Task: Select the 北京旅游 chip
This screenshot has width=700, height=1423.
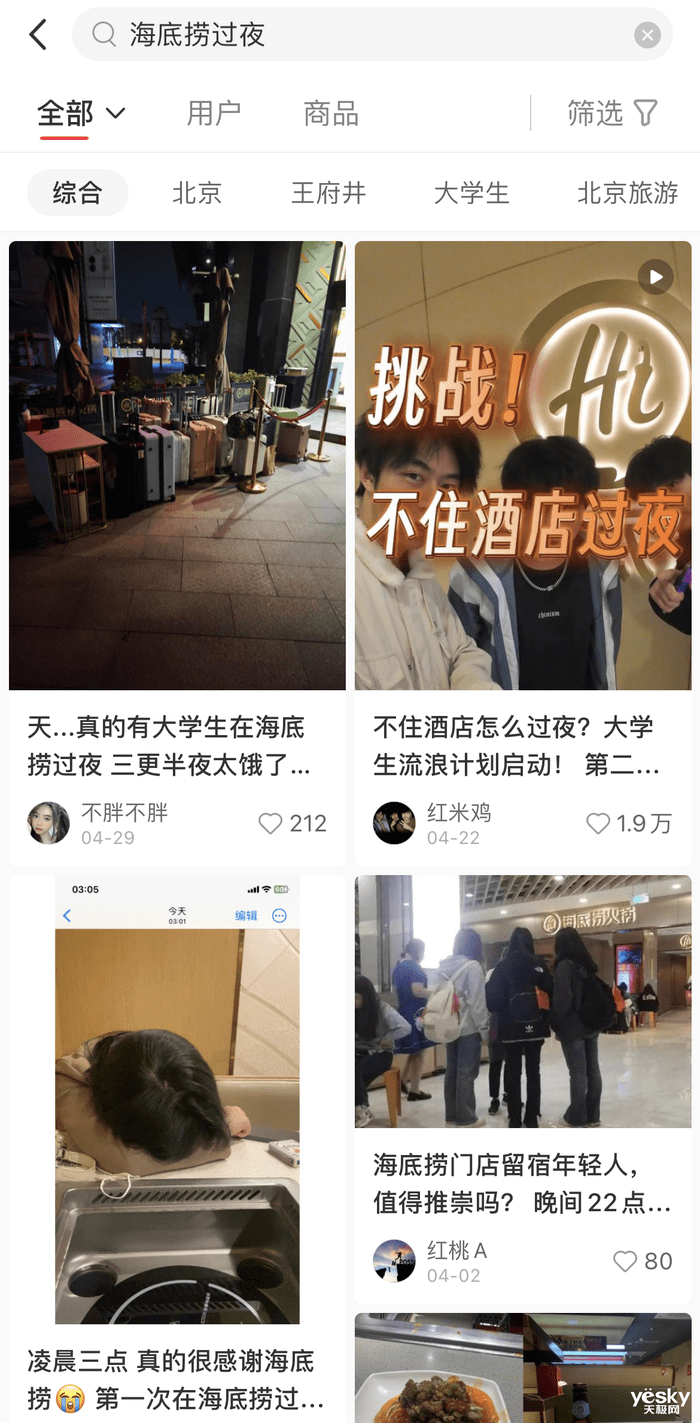Action: click(x=627, y=193)
